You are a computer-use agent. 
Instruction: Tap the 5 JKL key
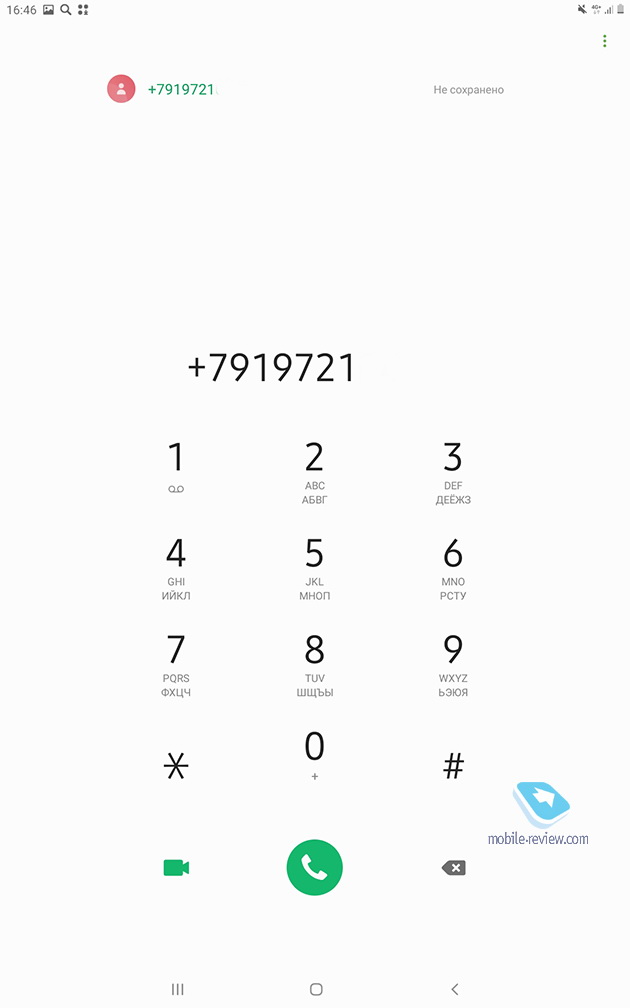pyautogui.click(x=314, y=564)
